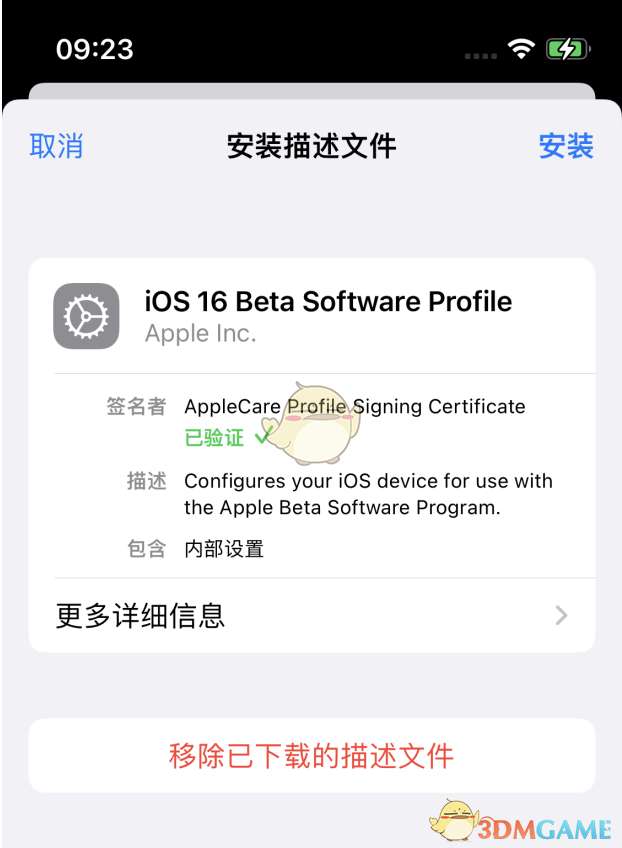Tap 移除已下载的描述文件 to remove the downloaded profile
622x848 pixels.
[311, 755]
